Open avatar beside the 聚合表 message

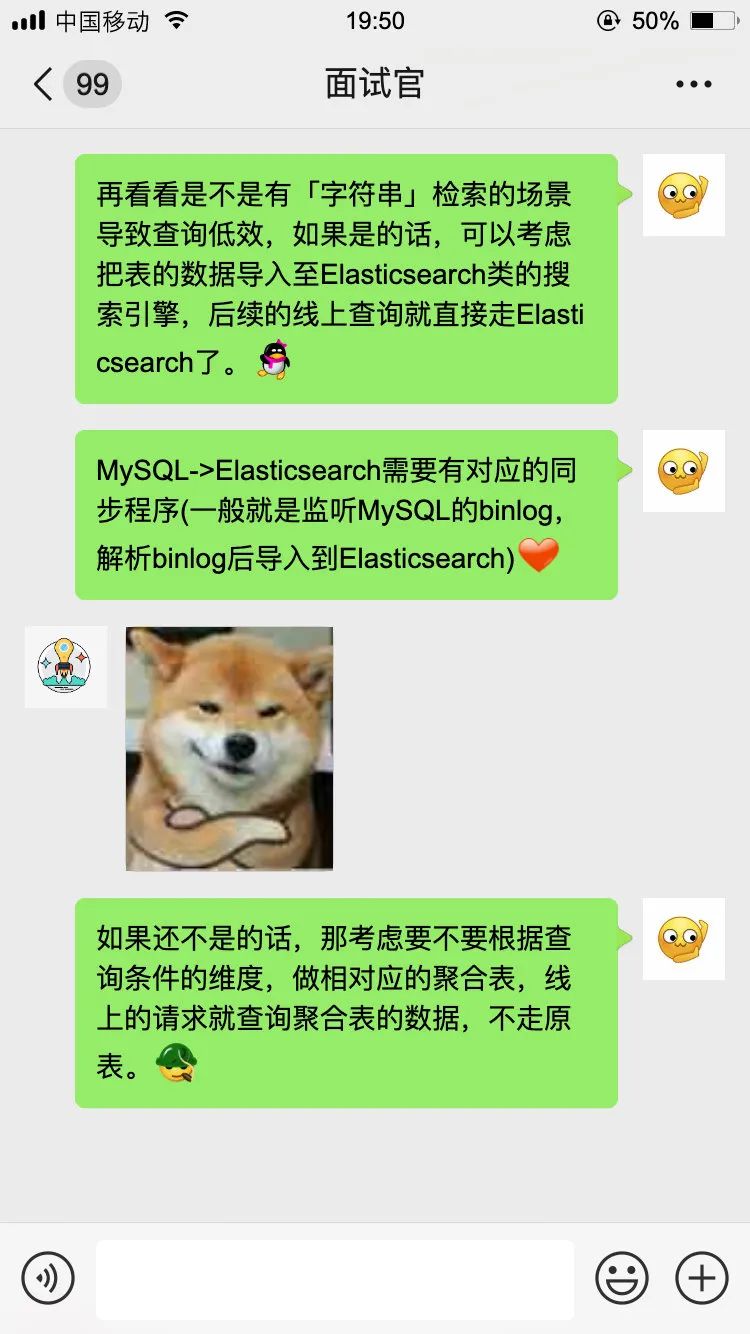pyautogui.click(x=683, y=938)
